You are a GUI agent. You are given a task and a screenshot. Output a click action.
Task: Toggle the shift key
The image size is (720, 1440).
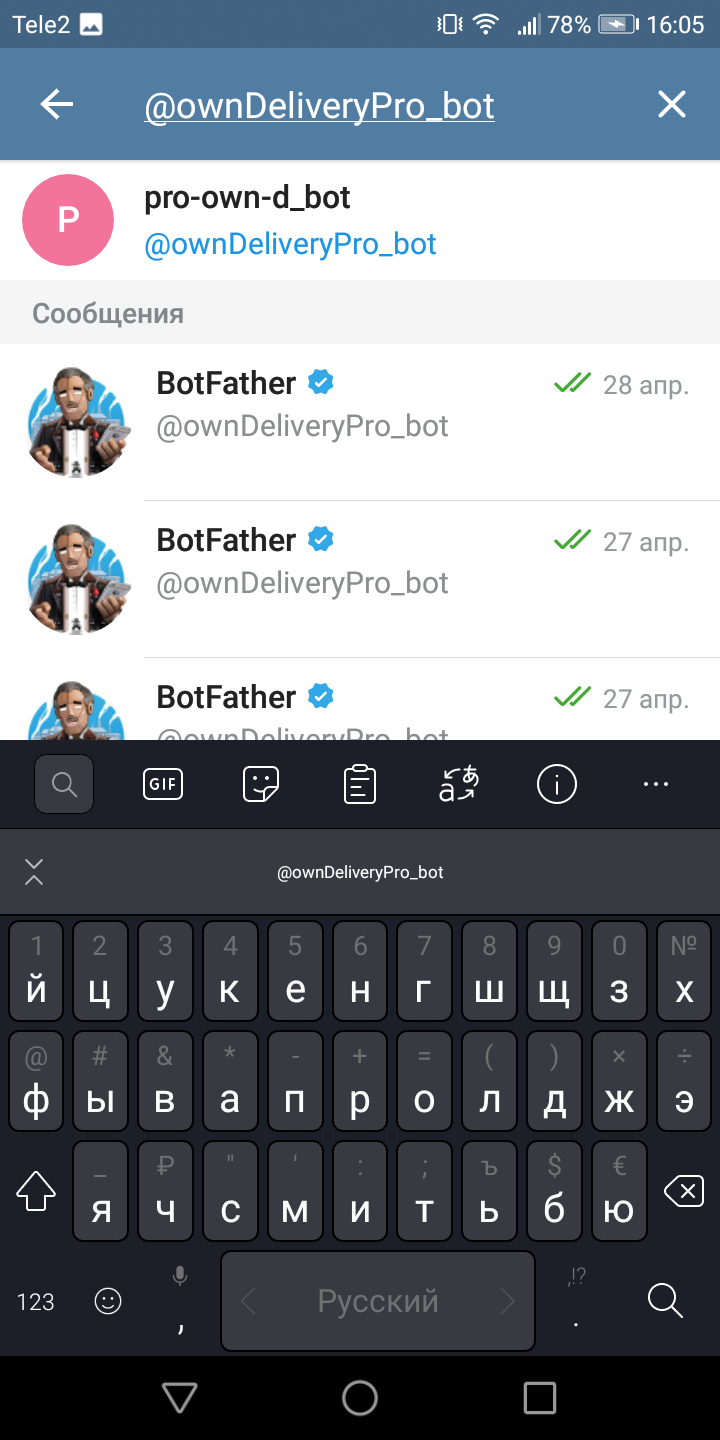pos(36,1191)
